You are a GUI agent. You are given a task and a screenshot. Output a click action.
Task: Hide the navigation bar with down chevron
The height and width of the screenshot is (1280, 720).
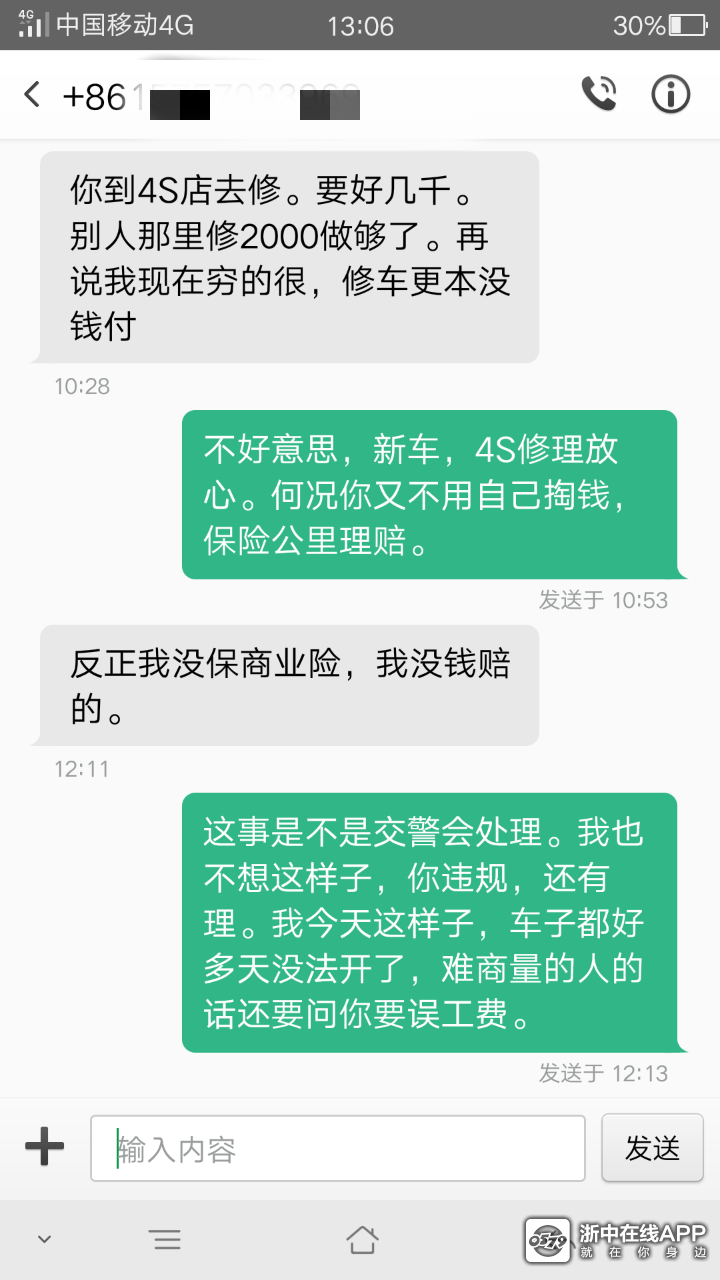pos(44,1240)
